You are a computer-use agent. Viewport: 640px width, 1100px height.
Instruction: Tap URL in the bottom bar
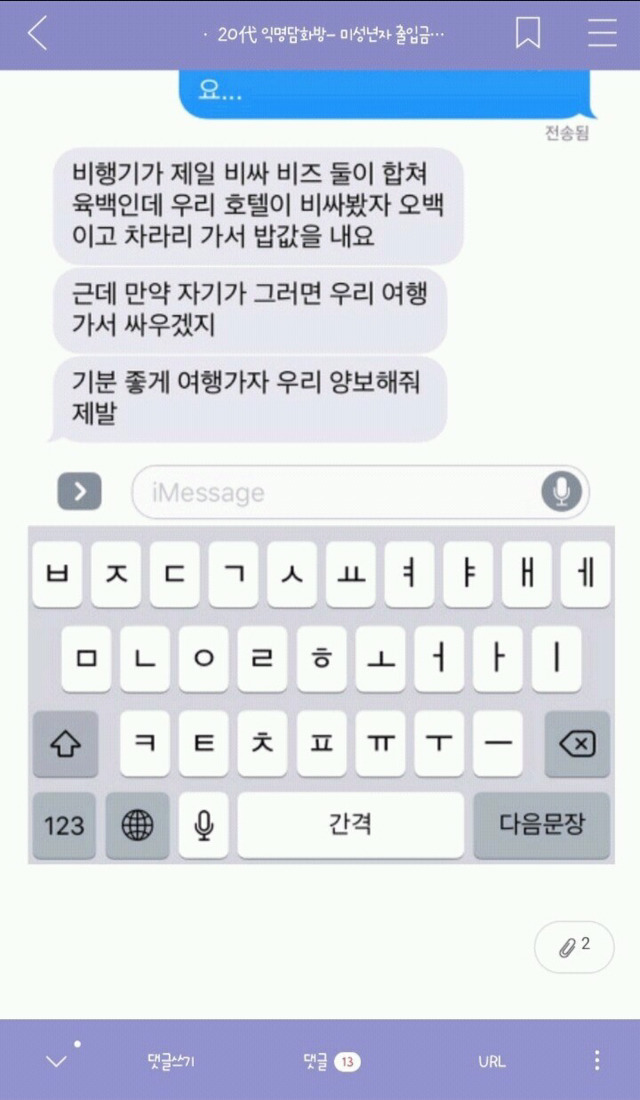(491, 1061)
